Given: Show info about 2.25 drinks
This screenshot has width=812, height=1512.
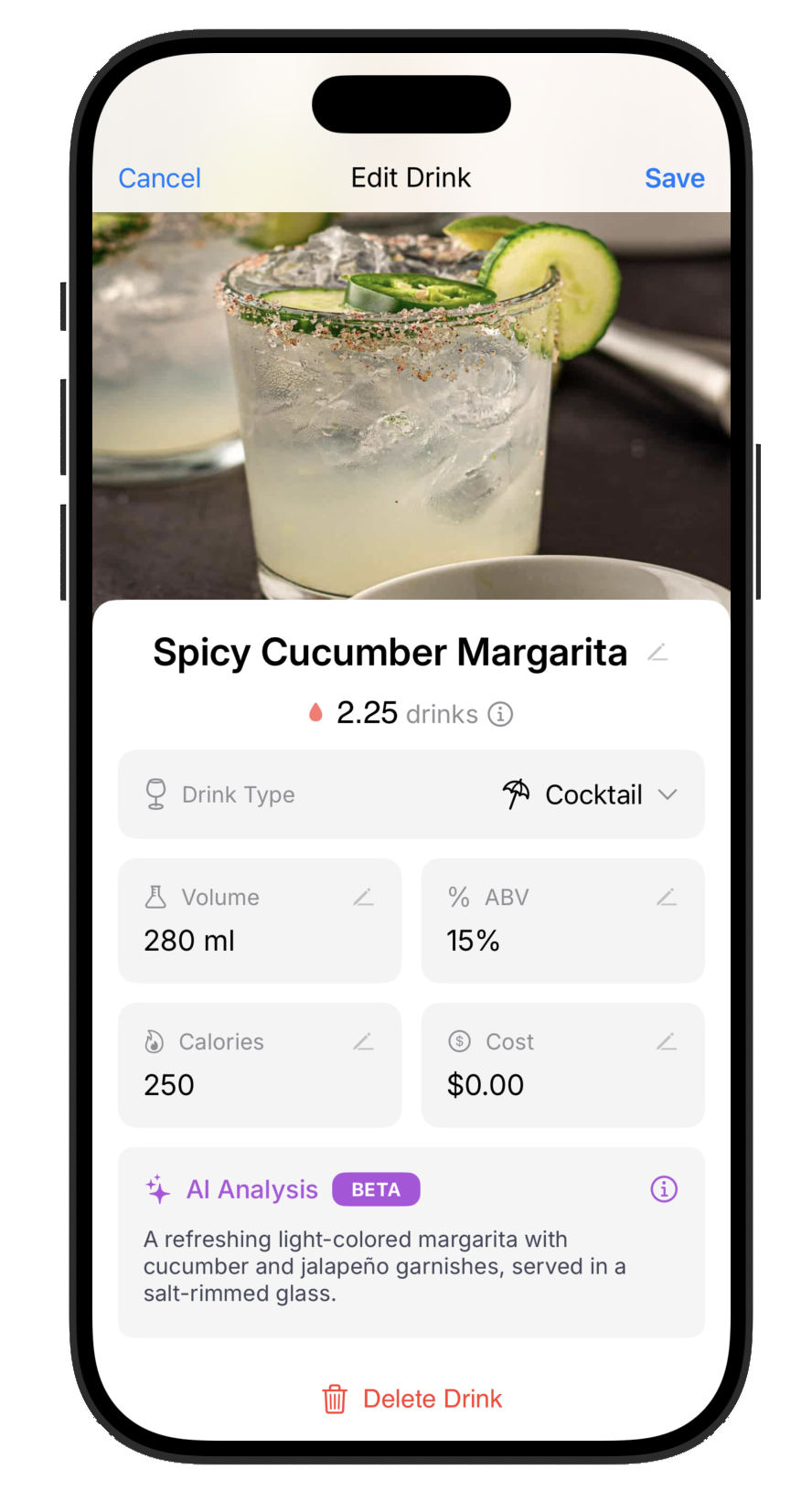Looking at the screenshot, I should click(500, 714).
